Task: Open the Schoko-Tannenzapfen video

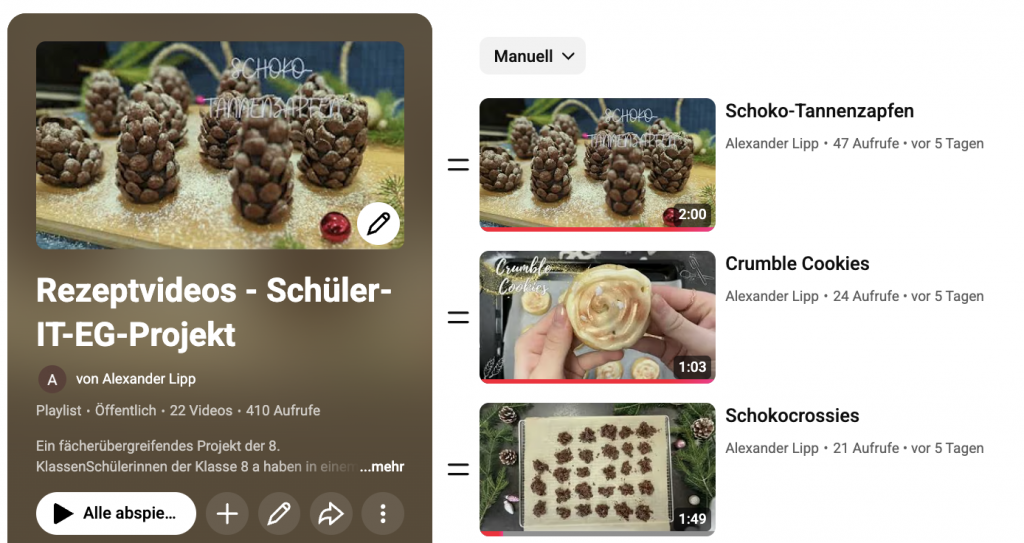Action: [819, 111]
